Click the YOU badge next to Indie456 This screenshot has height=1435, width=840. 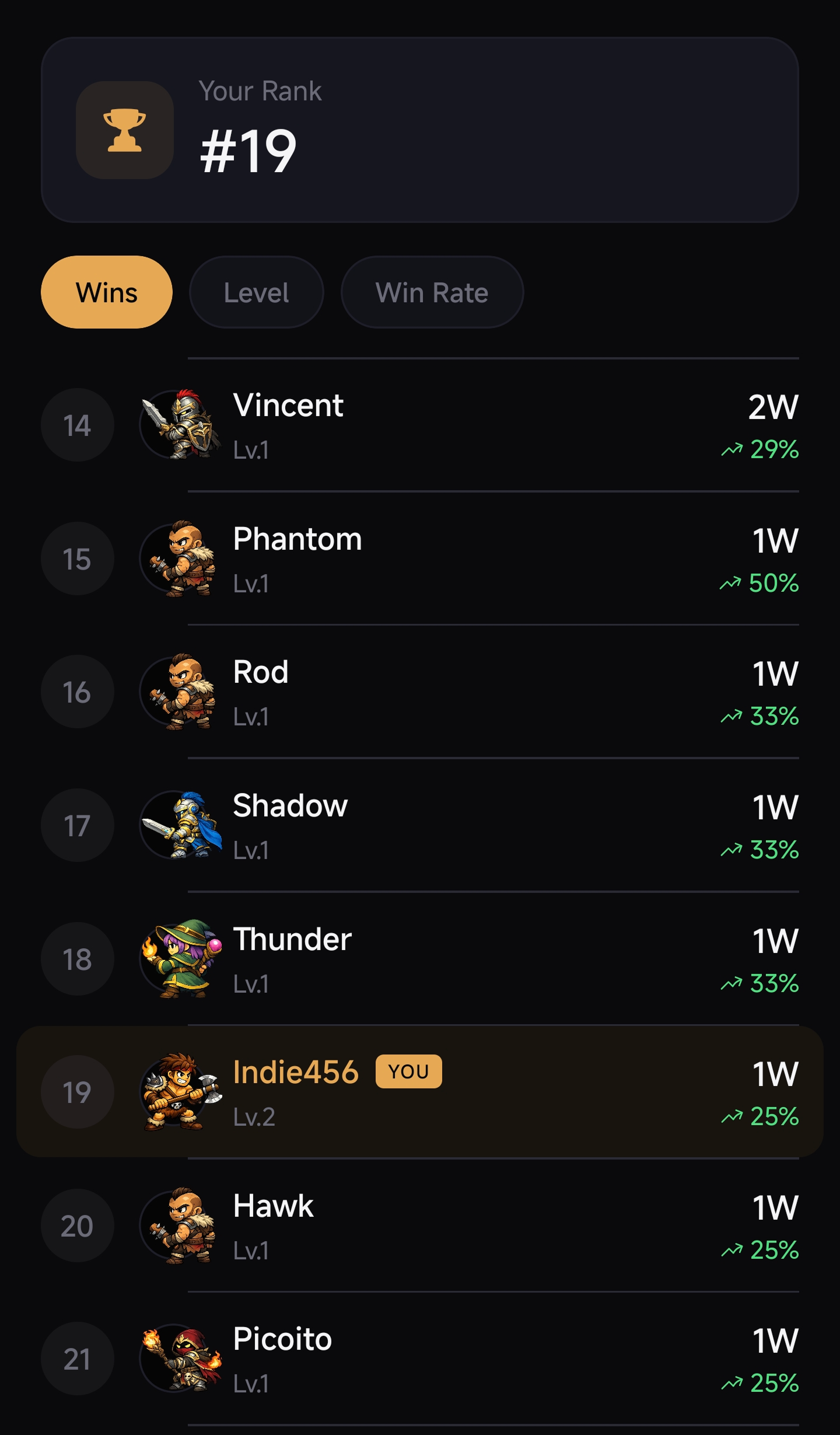point(409,1071)
